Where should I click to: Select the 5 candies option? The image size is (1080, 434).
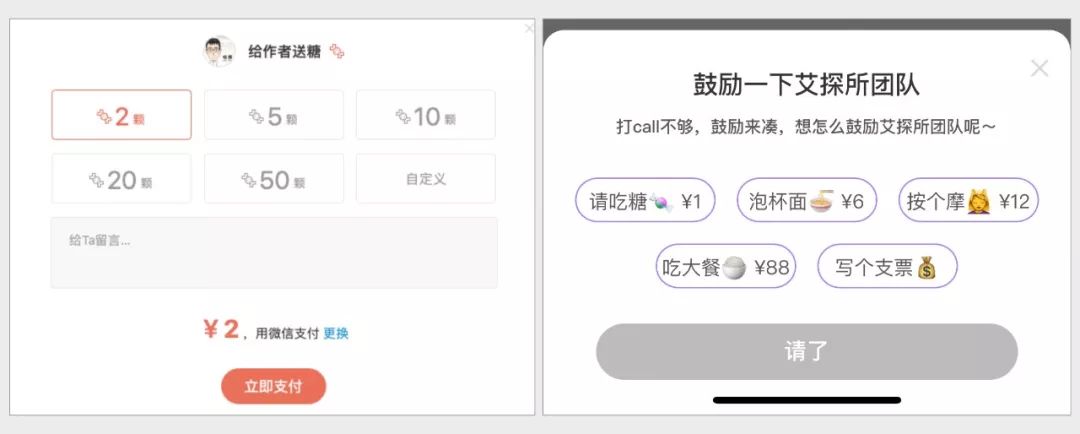point(273,115)
